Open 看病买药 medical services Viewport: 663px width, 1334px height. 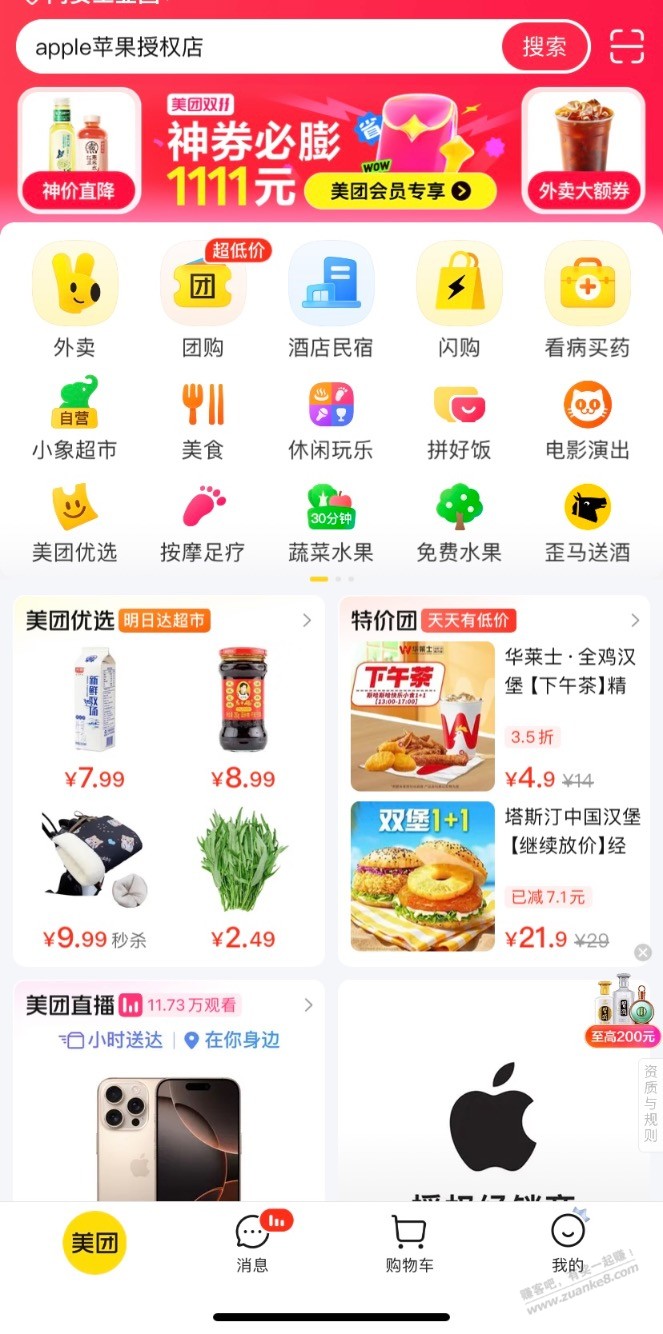587,300
